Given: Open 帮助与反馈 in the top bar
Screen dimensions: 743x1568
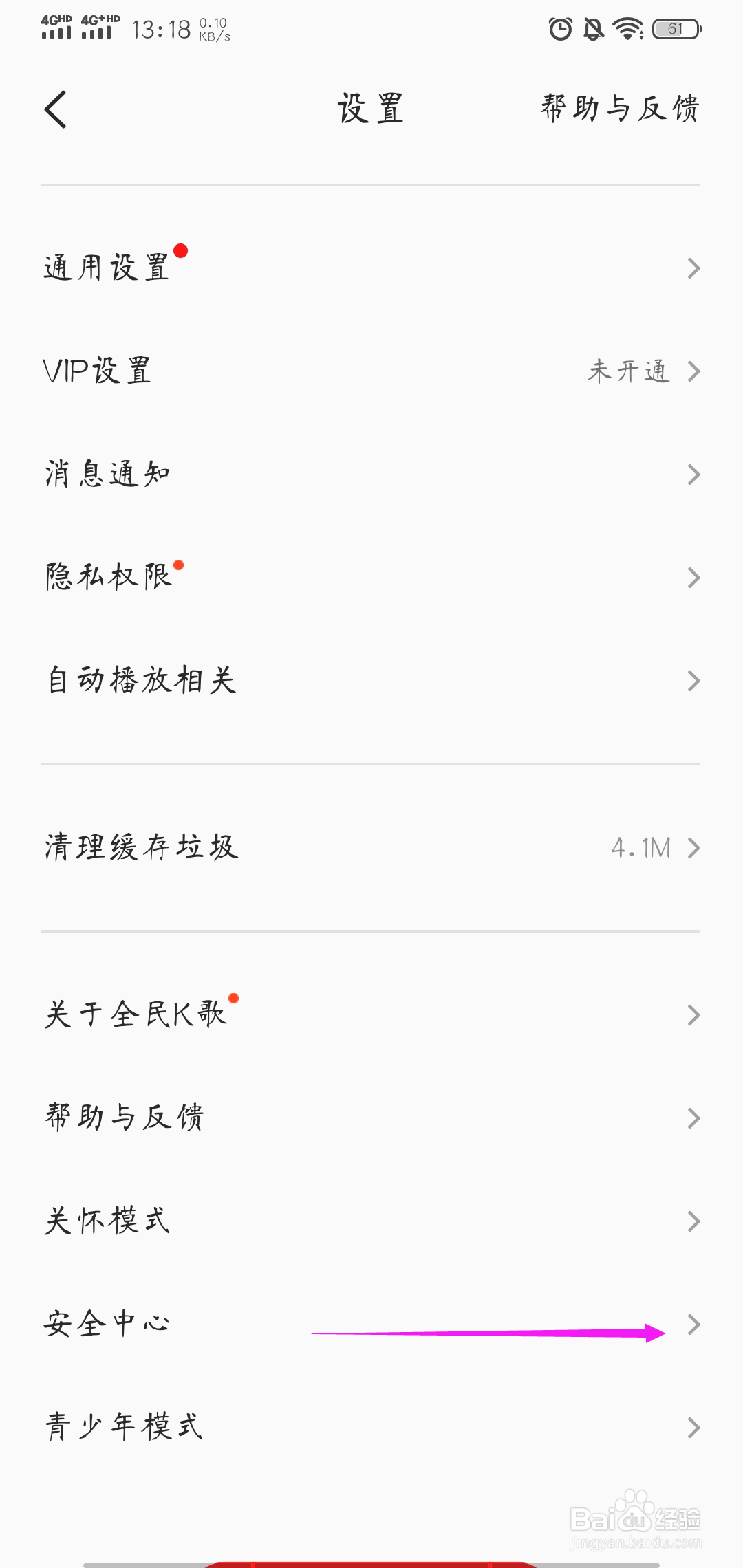Looking at the screenshot, I should point(619,109).
